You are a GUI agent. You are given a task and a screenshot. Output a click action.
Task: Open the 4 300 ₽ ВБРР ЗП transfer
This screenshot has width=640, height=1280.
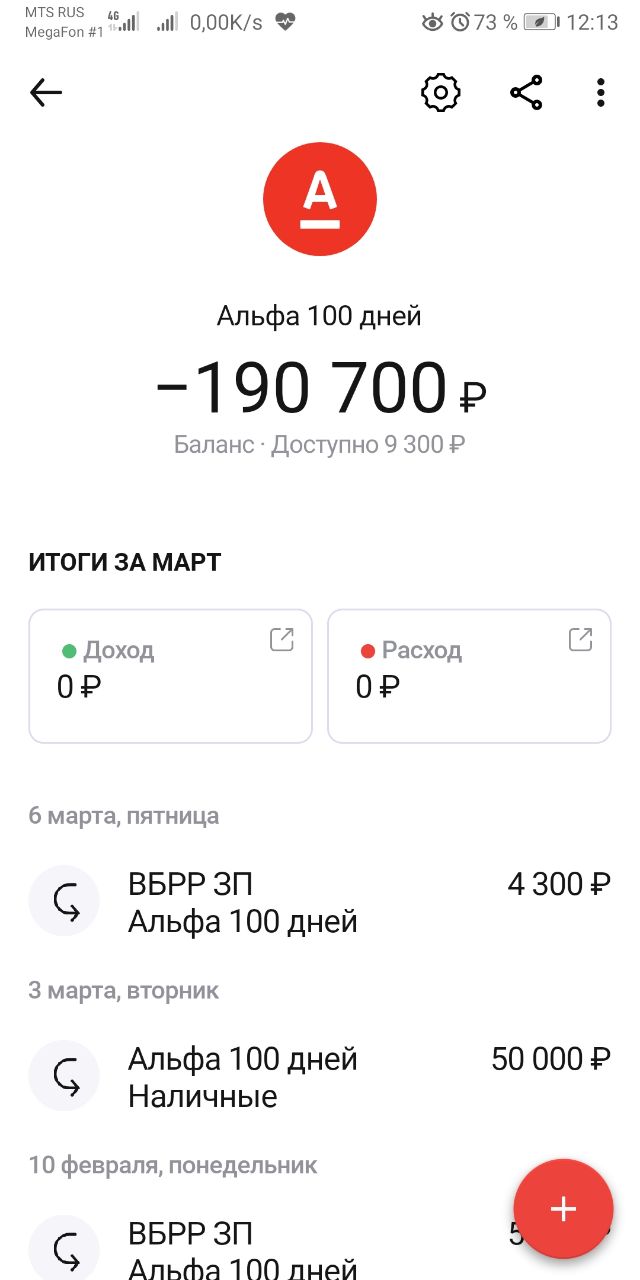[320, 902]
